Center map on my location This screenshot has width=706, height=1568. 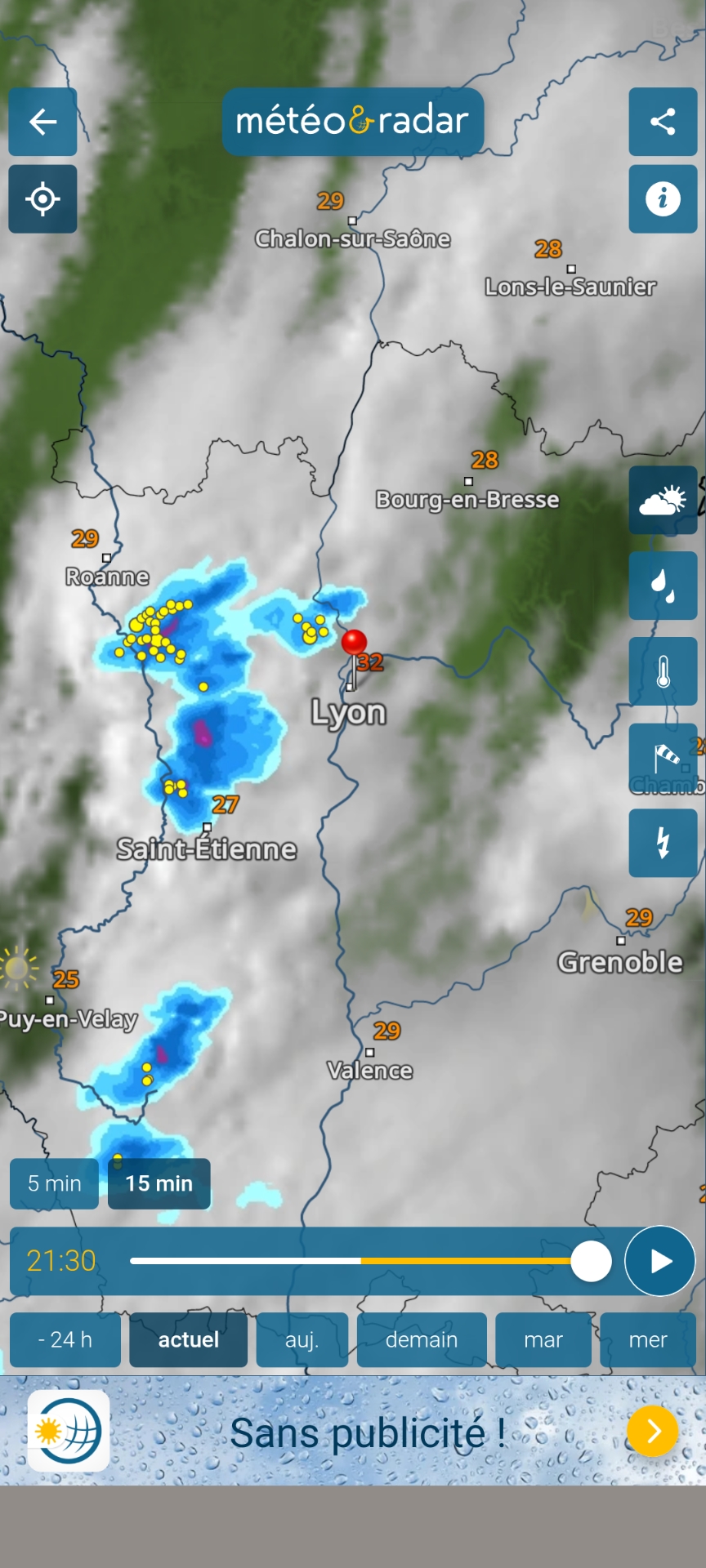pyautogui.click(x=42, y=199)
